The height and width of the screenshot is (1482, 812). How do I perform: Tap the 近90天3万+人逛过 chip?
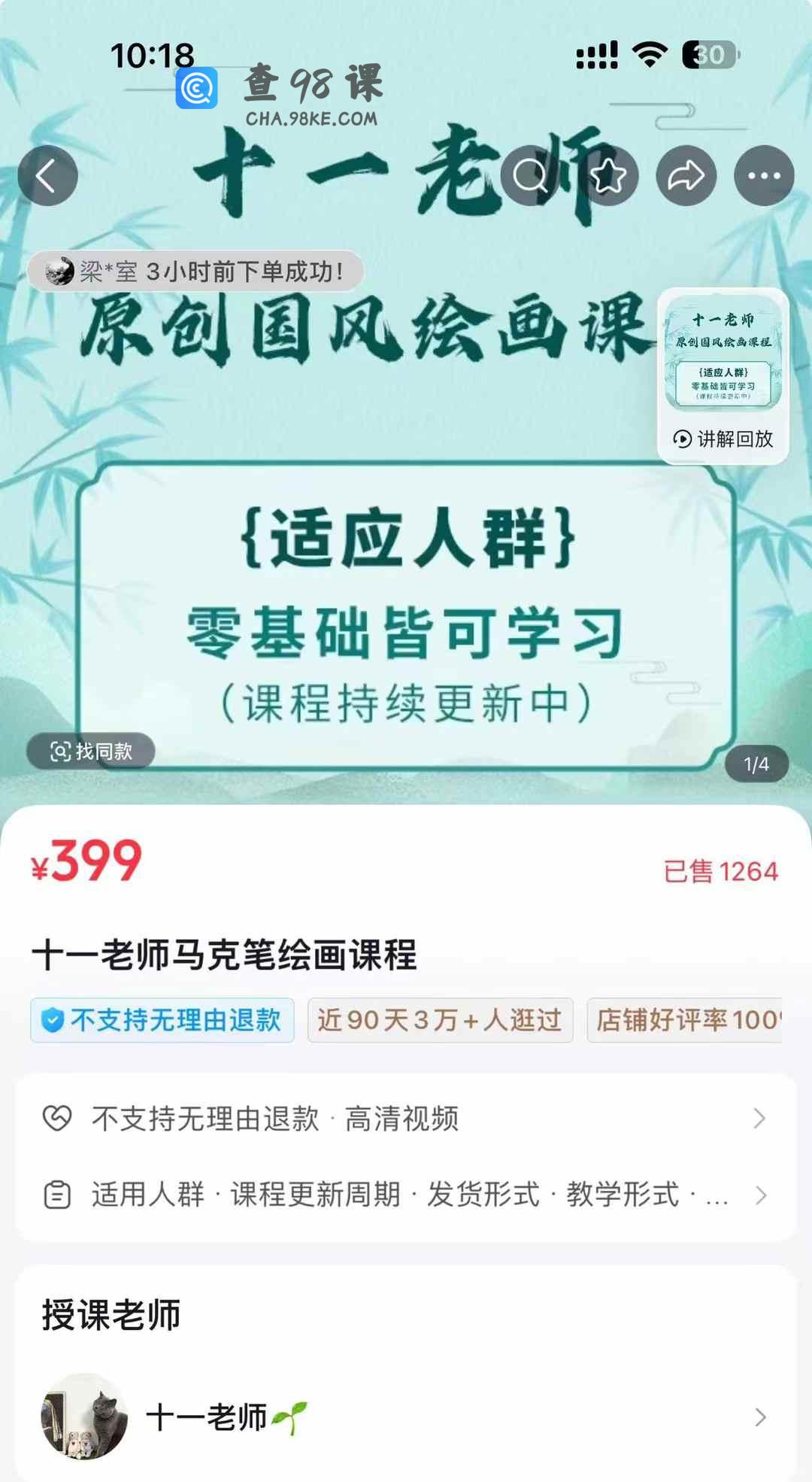pos(440,1020)
